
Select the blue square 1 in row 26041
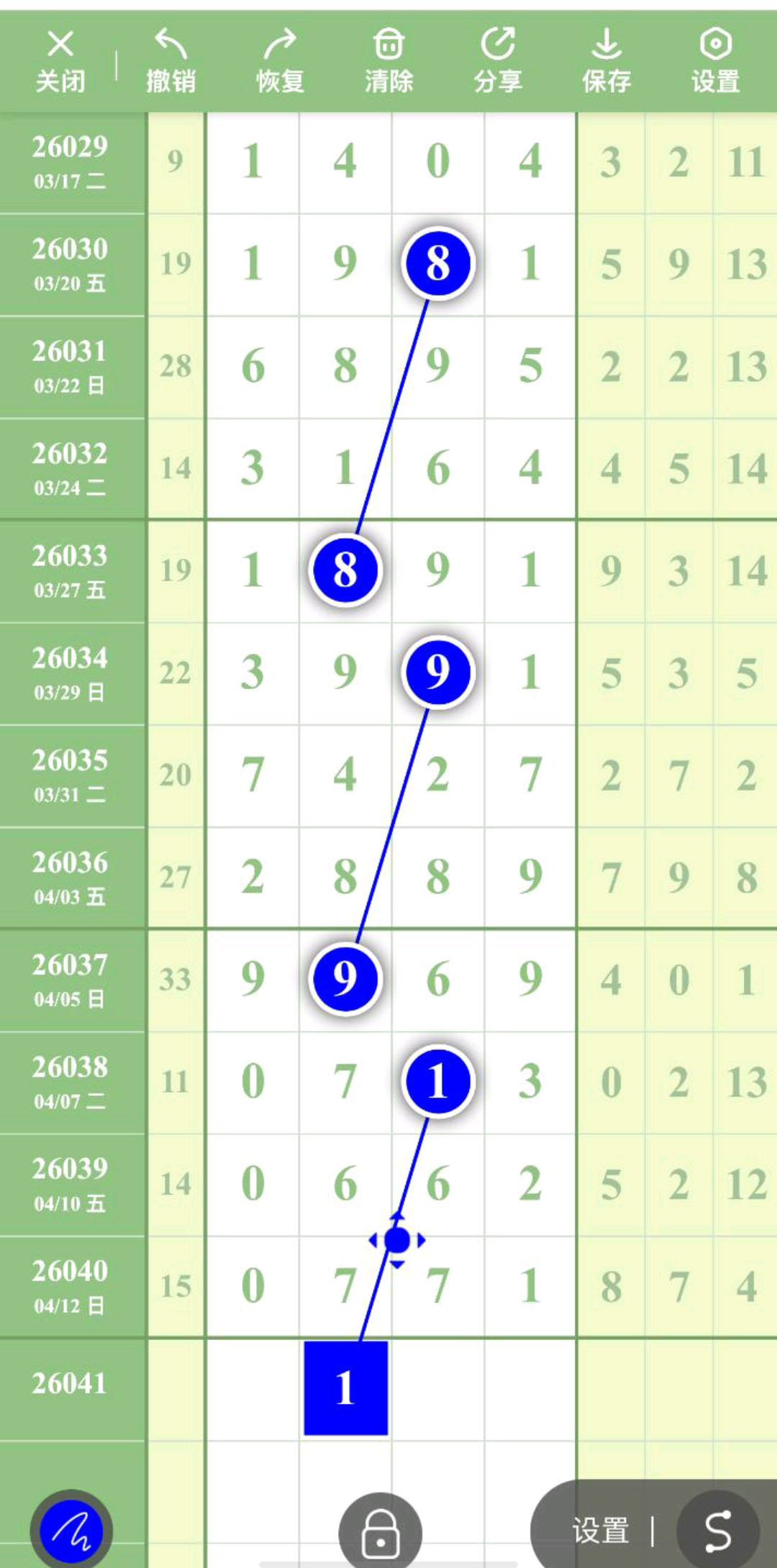coord(346,1387)
